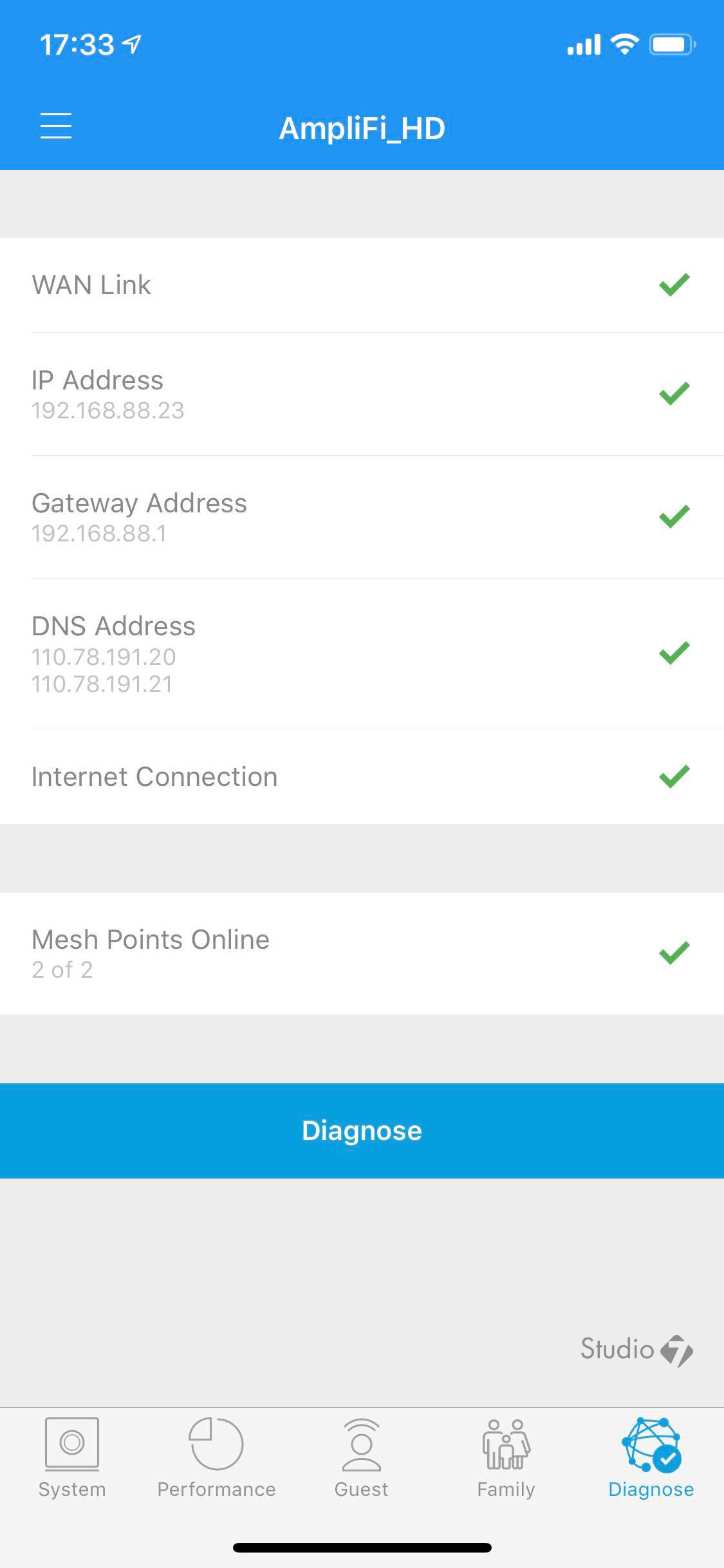724x1568 pixels.
Task: Tap the Diagnose tab in bottom bar
Action: click(651, 1459)
